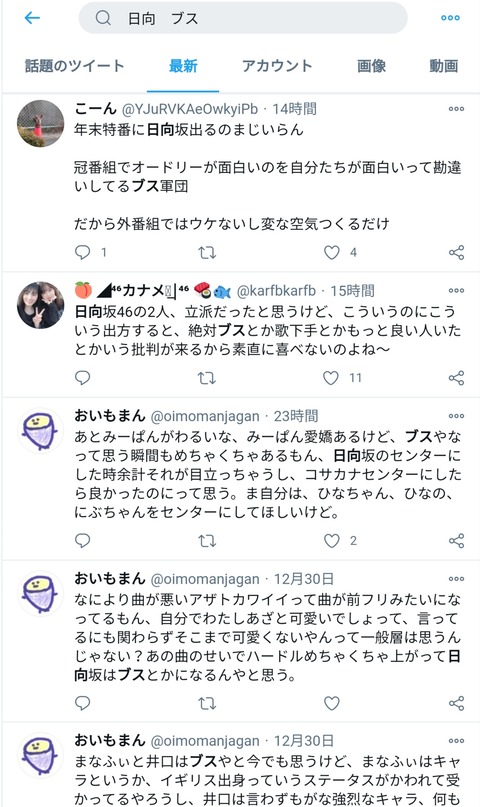The image size is (480, 807).
Task: Reply to こーん's tweet
Action: 82,252
